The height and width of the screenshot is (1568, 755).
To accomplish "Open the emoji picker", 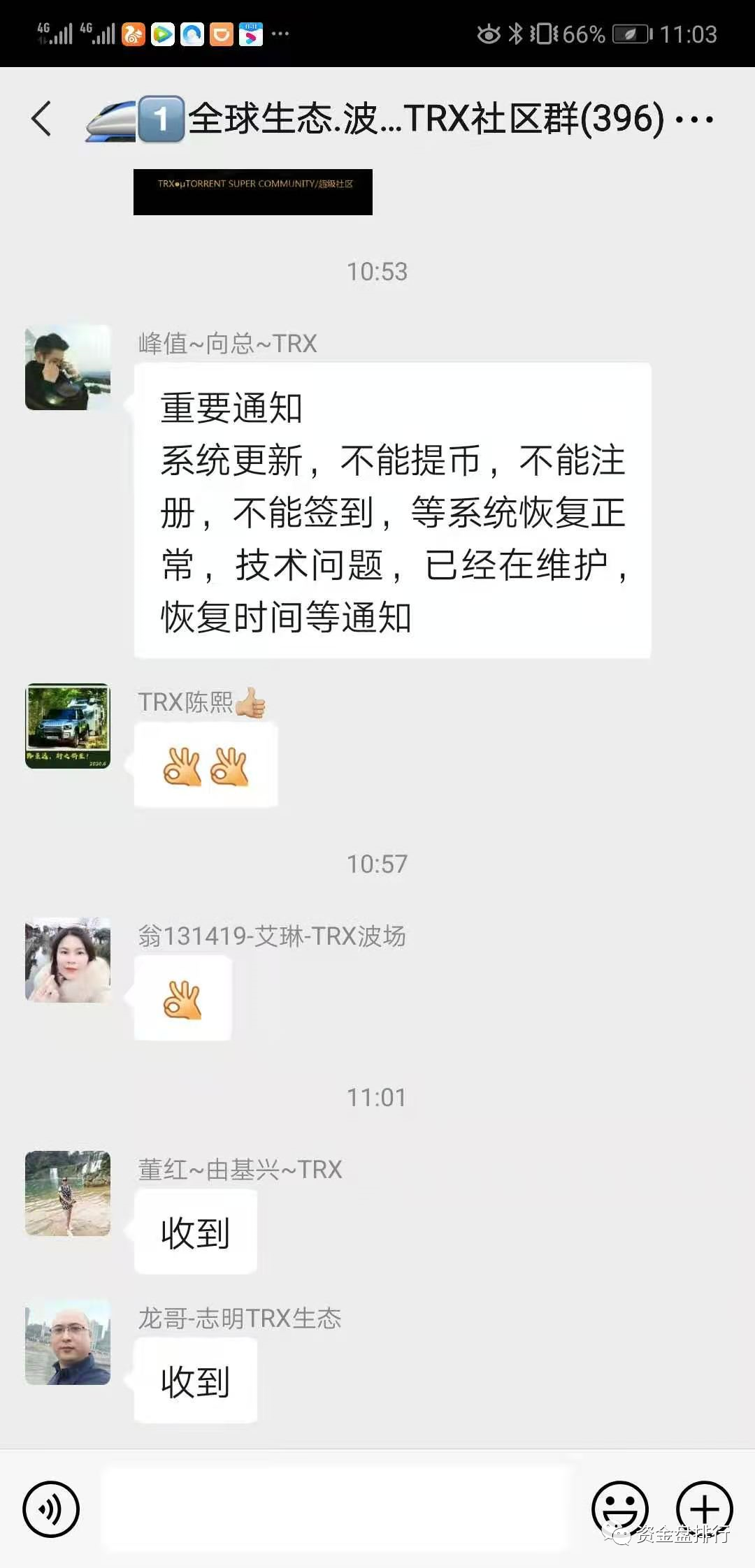I will click(x=620, y=1509).
